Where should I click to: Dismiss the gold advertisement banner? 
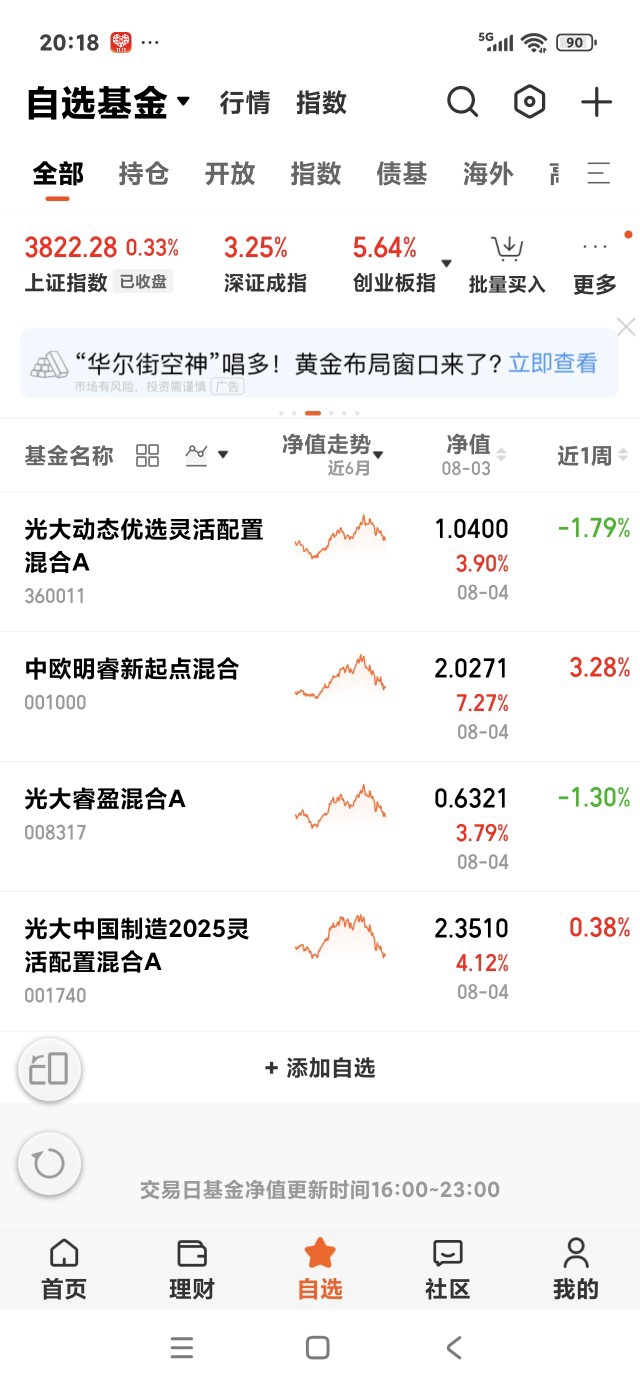pyautogui.click(x=626, y=327)
